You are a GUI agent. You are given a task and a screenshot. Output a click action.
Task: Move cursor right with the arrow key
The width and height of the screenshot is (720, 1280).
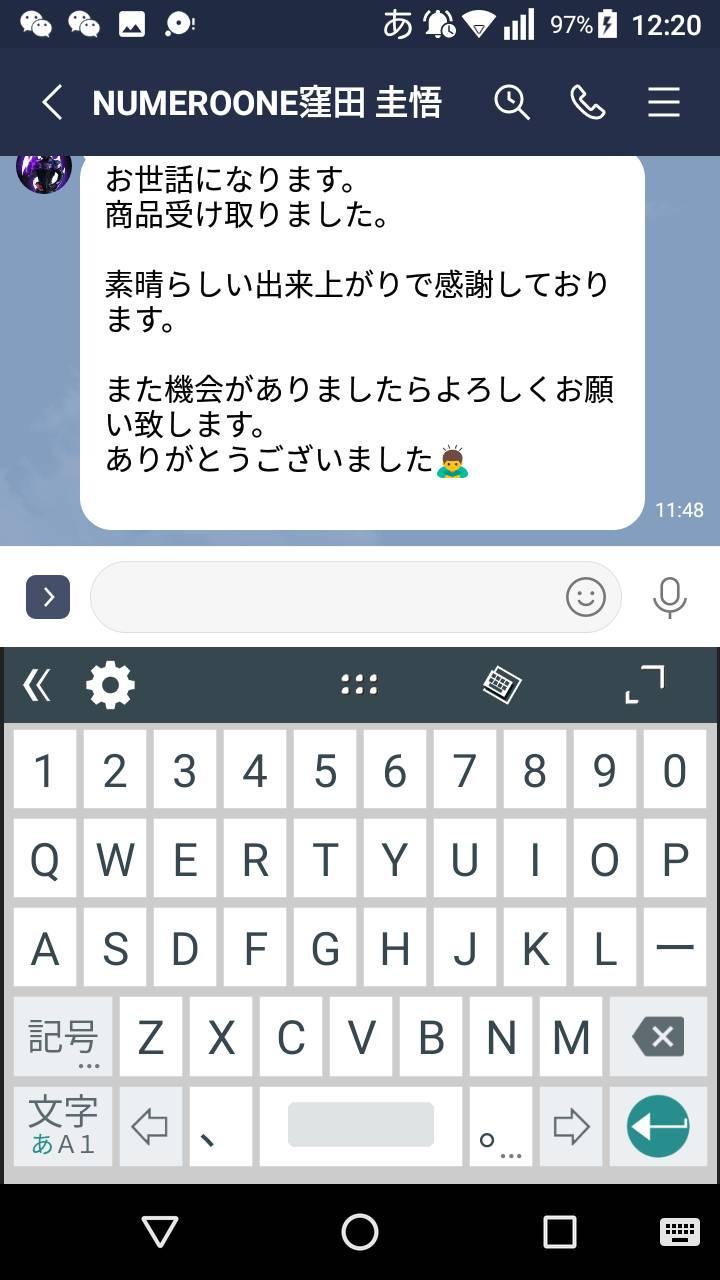tap(571, 1127)
